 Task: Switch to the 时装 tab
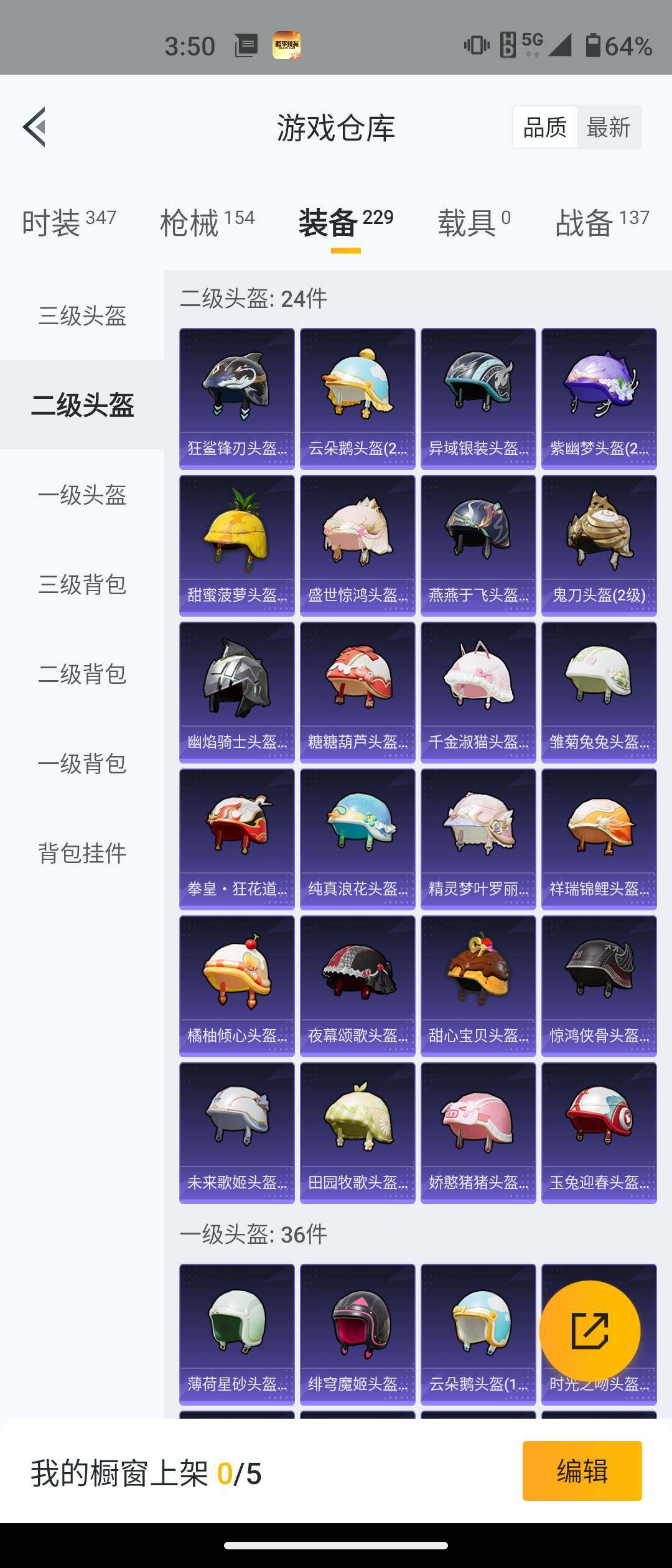click(x=68, y=222)
